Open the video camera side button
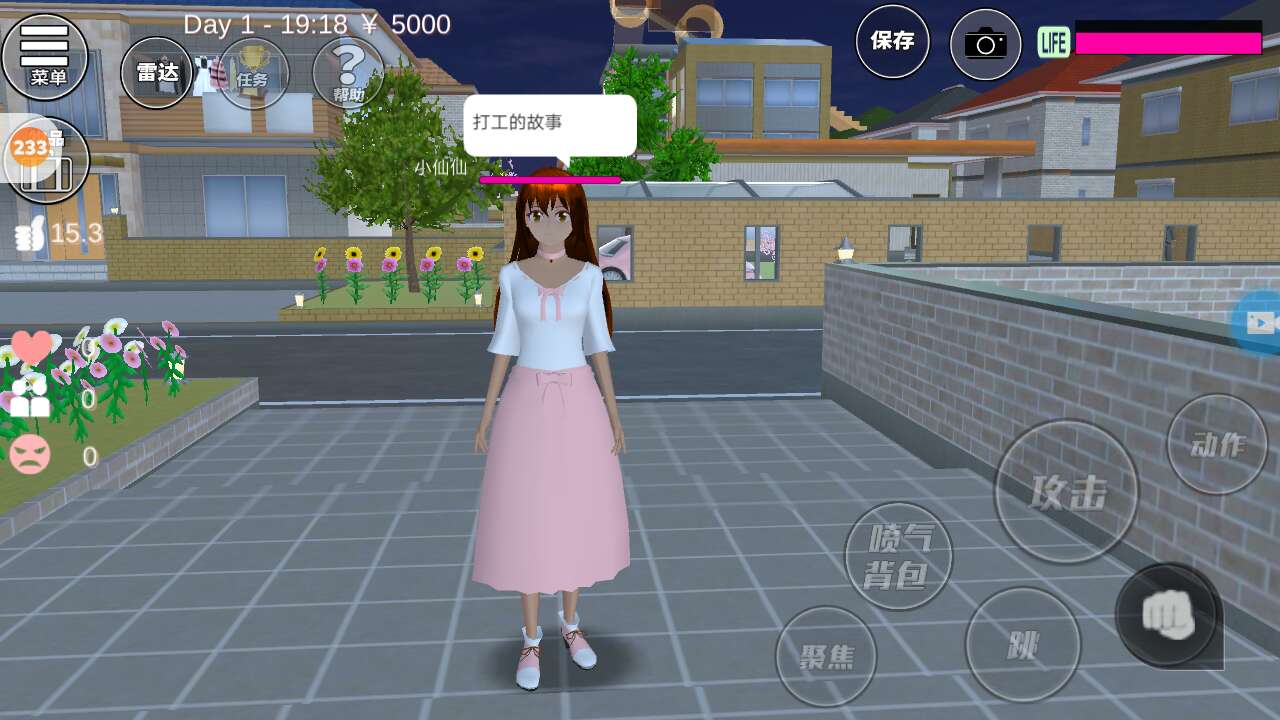Viewport: 1280px width, 720px height. coord(1260,322)
